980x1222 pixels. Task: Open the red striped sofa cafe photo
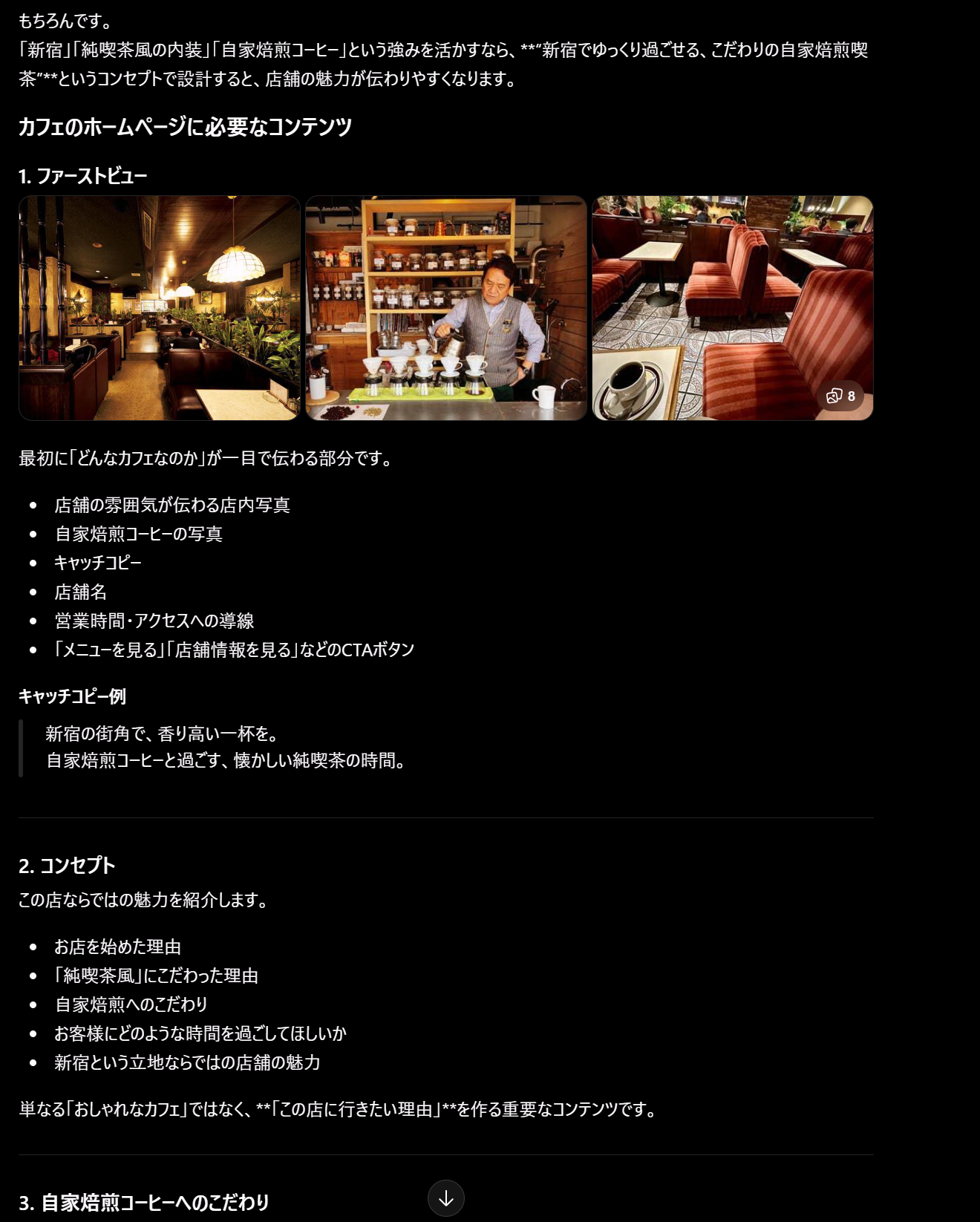733,308
